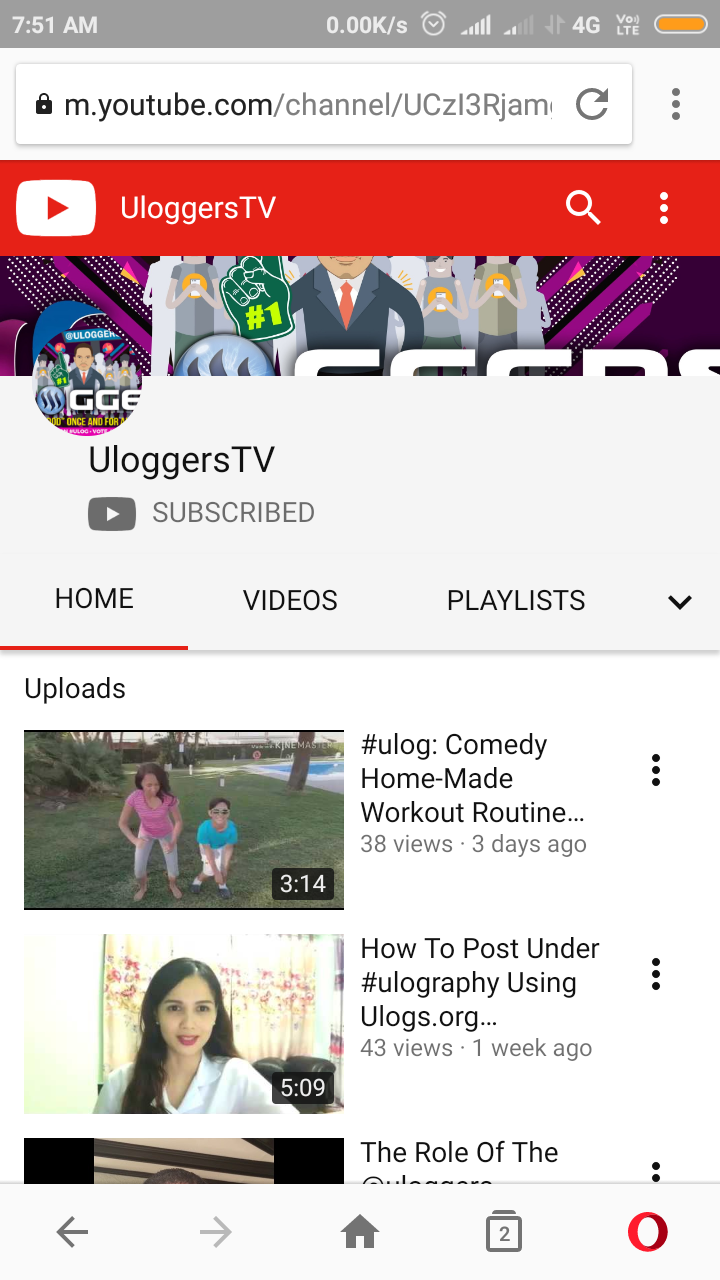Viewport: 720px width, 1280px height.
Task: Switch to the PLAYLISTS tab
Action: (x=516, y=600)
